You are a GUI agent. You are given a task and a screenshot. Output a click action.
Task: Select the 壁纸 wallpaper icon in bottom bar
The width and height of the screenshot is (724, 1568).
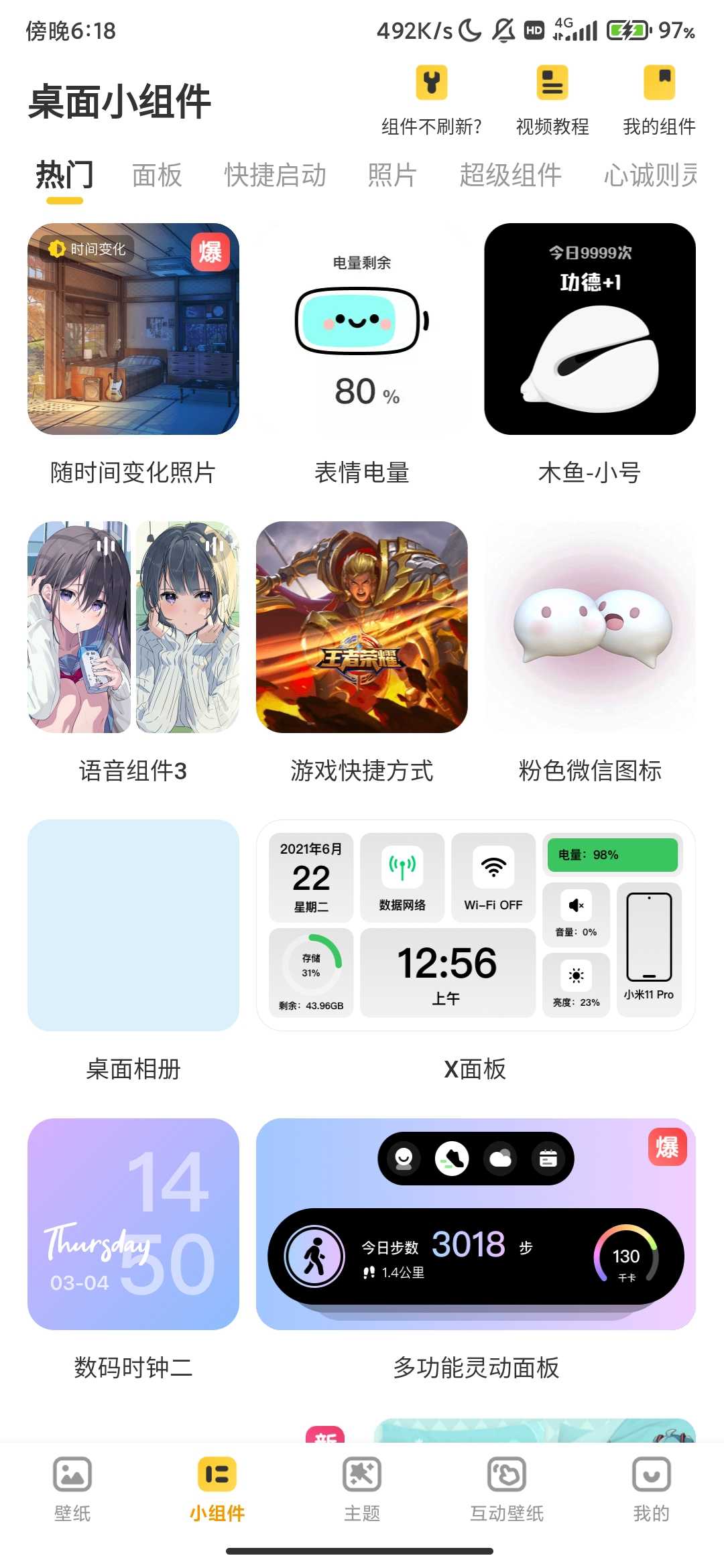pyautogui.click(x=71, y=1474)
